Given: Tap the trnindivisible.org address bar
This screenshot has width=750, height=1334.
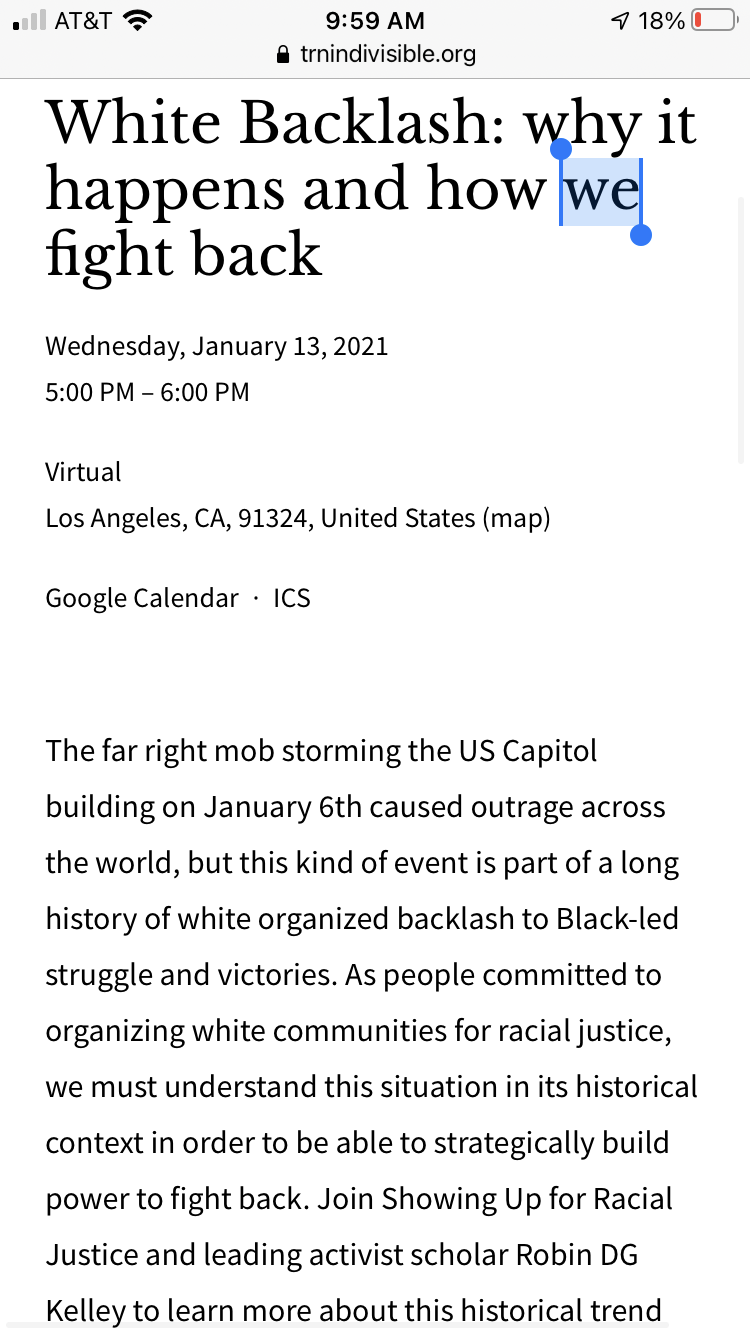Looking at the screenshot, I should (375, 54).
